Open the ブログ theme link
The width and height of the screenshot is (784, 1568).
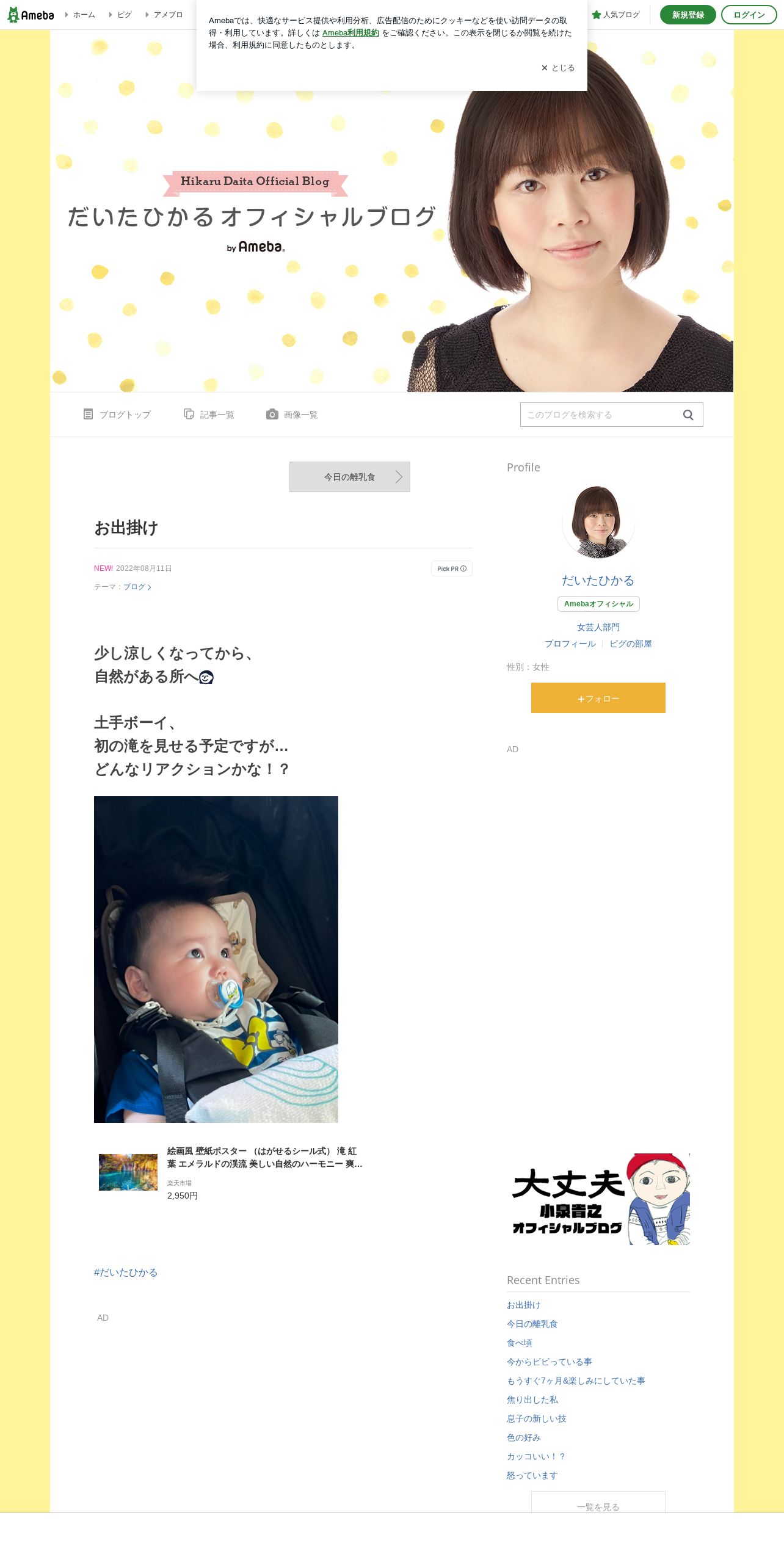click(137, 587)
